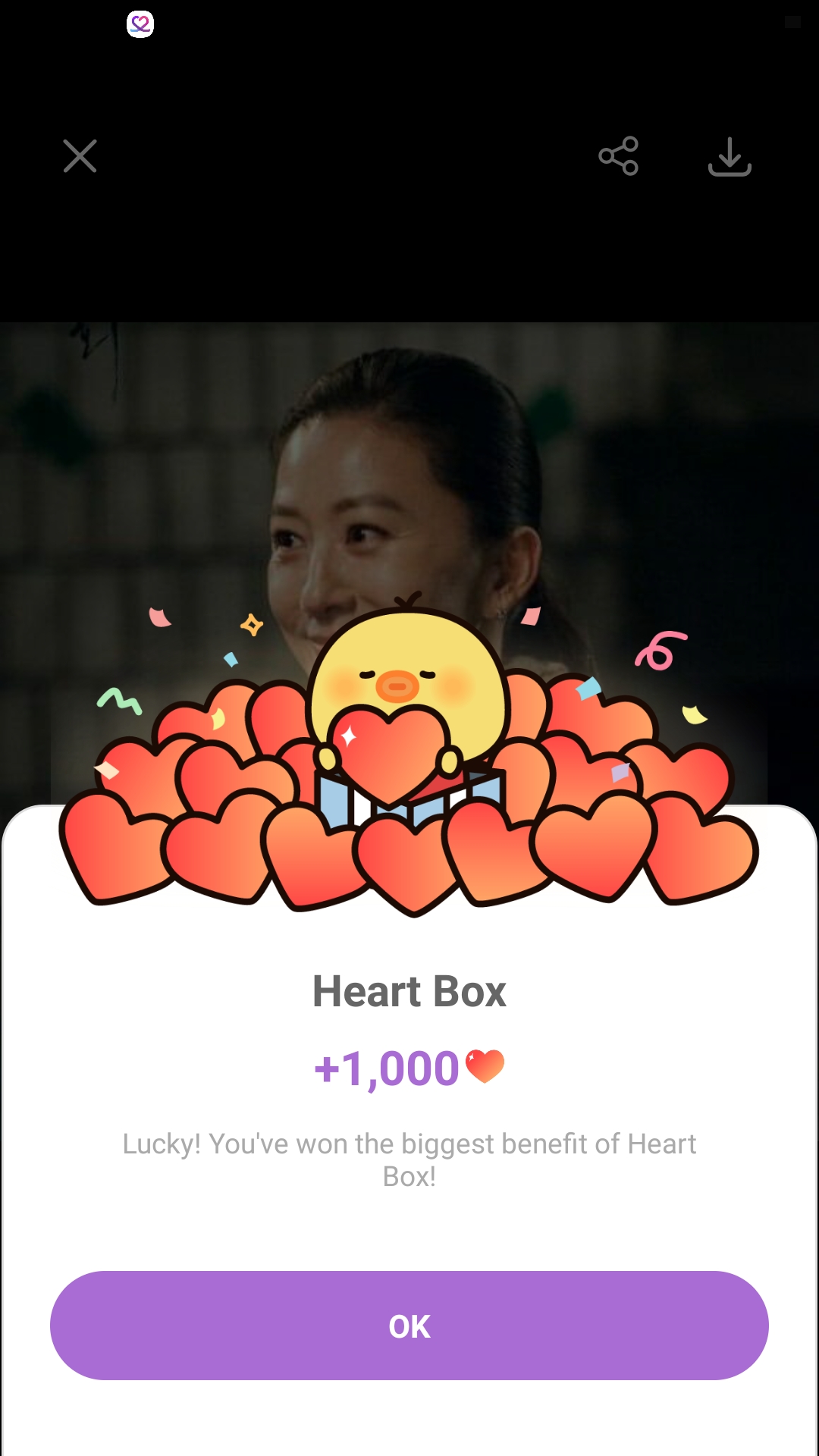The width and height of the screenshot is (819, 1456).
Task: Tap the download icon to save the video
Action: [x=730, y=157]
